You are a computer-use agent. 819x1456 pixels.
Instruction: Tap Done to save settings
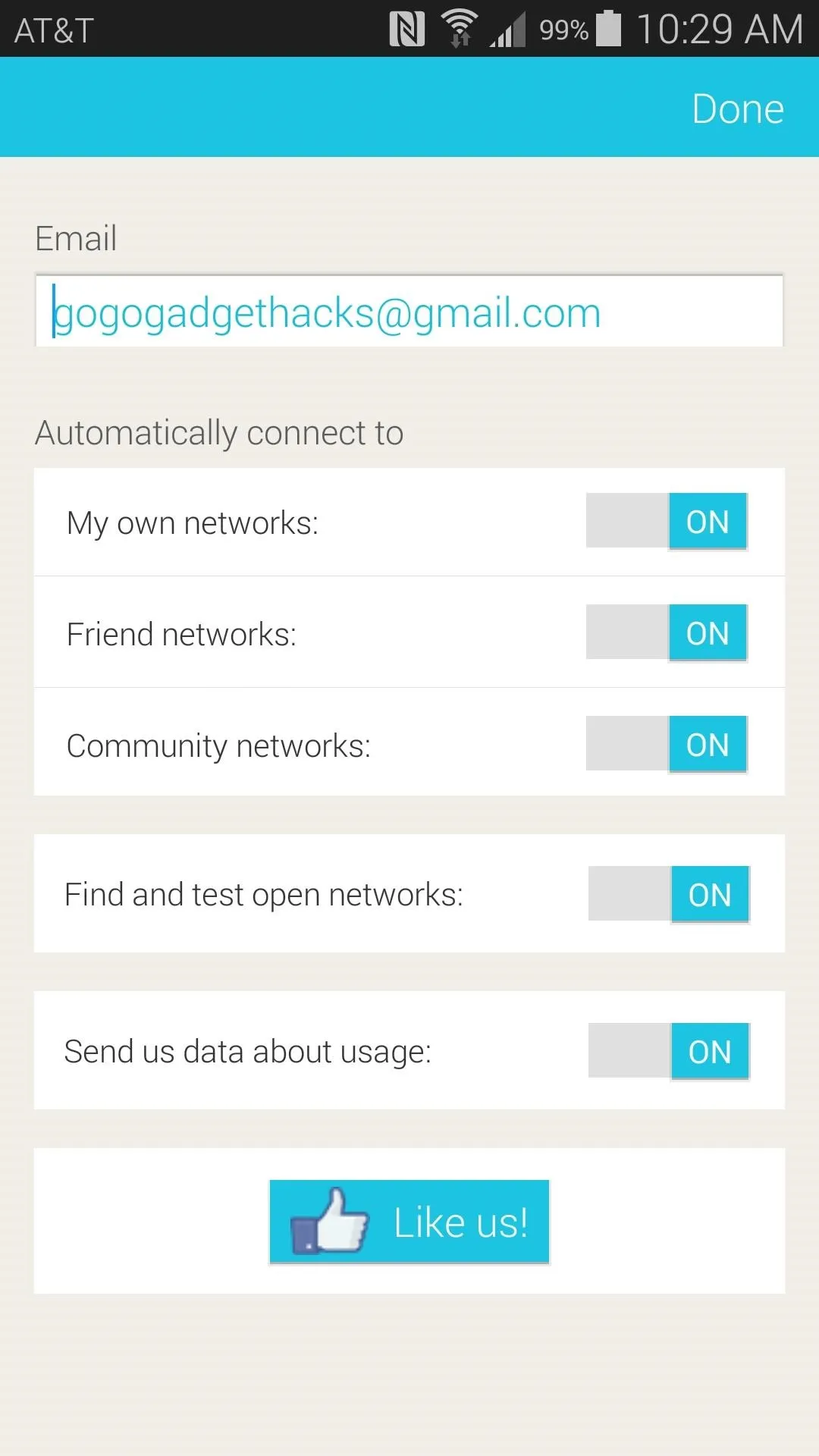coord(737,108)
